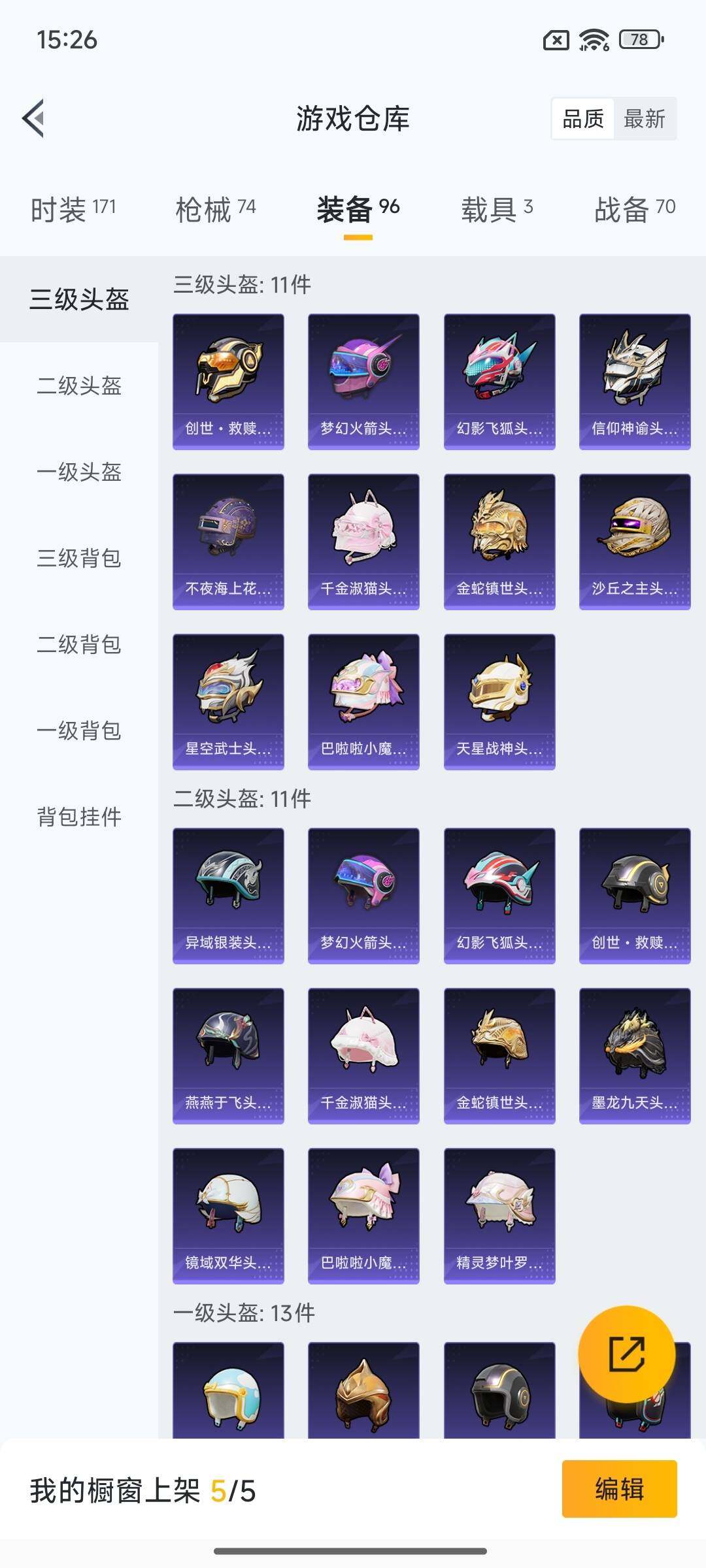Image resolution: width=706 pixels, height=1568 pixels.
Task: Switch to the 战备 tab
Action: click(634, 210)
